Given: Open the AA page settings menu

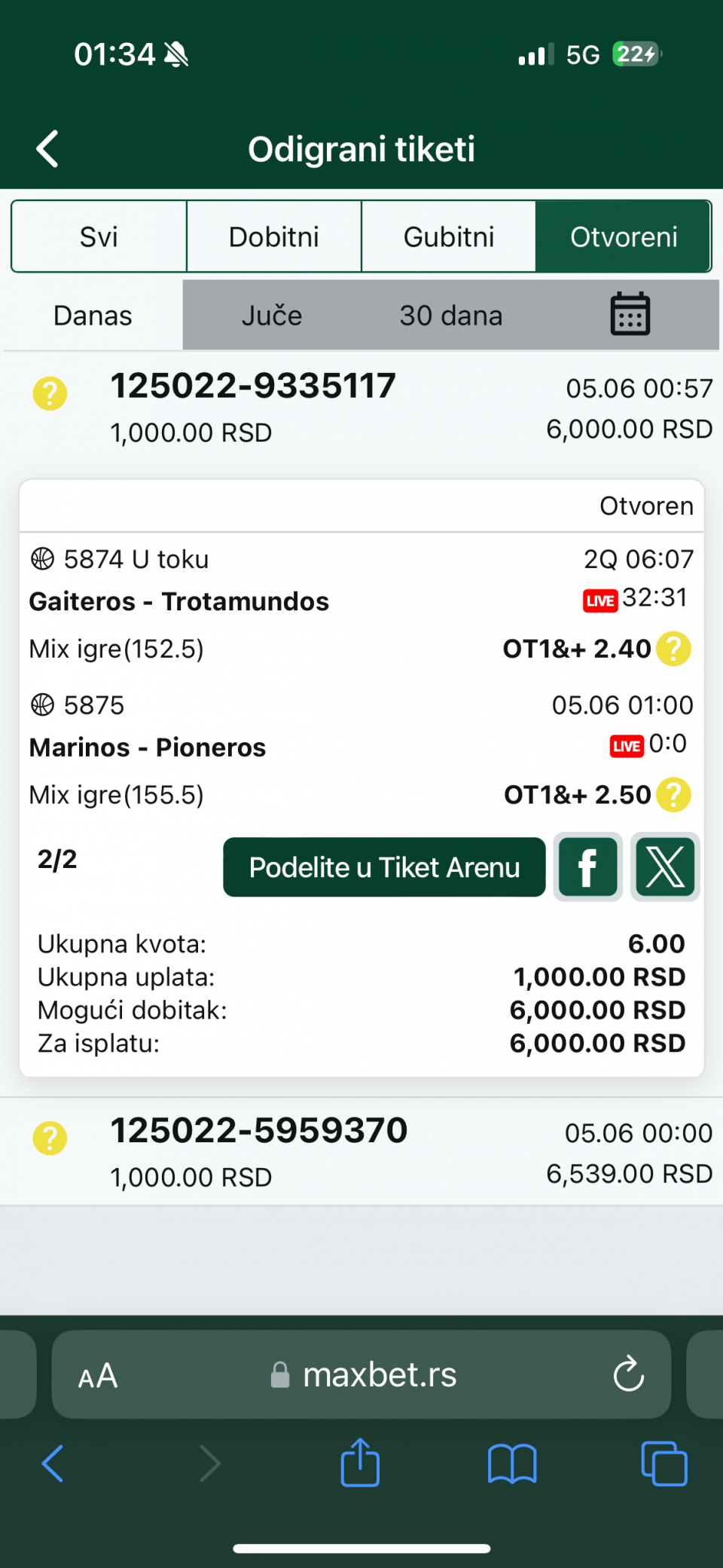Looking at the screenshot, I should (x=98, y=1376).
